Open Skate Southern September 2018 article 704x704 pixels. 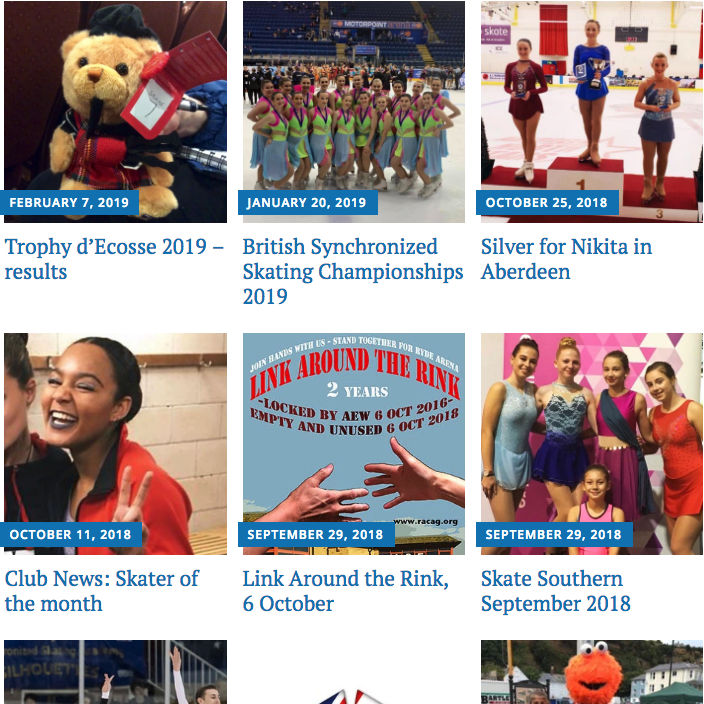555,591
